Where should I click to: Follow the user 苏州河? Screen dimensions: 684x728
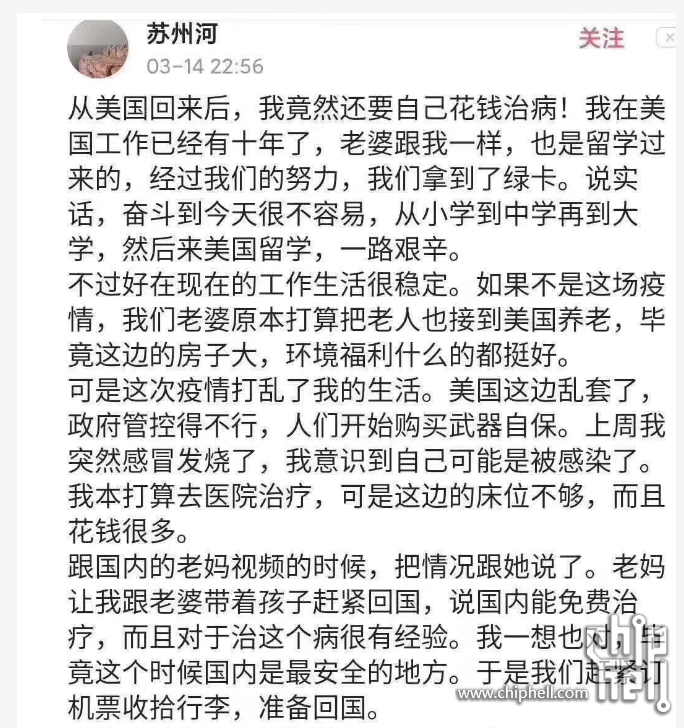pos(601,39)
